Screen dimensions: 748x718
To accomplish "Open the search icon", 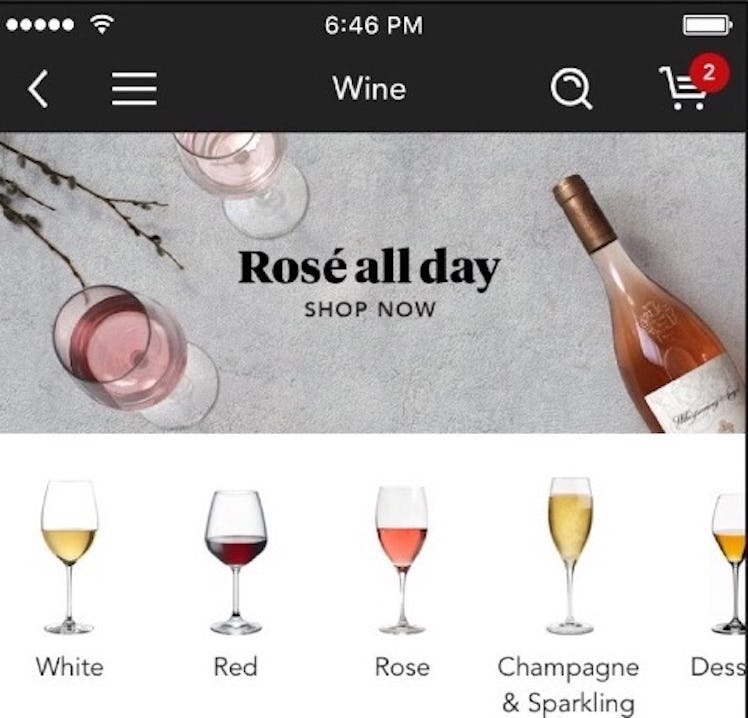I will 571,89.
